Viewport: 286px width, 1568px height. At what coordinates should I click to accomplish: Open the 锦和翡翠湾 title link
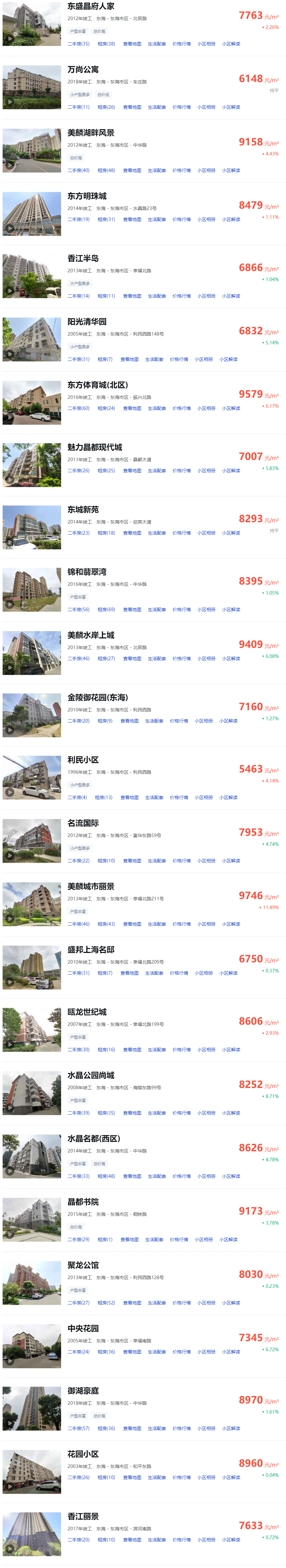86,572
